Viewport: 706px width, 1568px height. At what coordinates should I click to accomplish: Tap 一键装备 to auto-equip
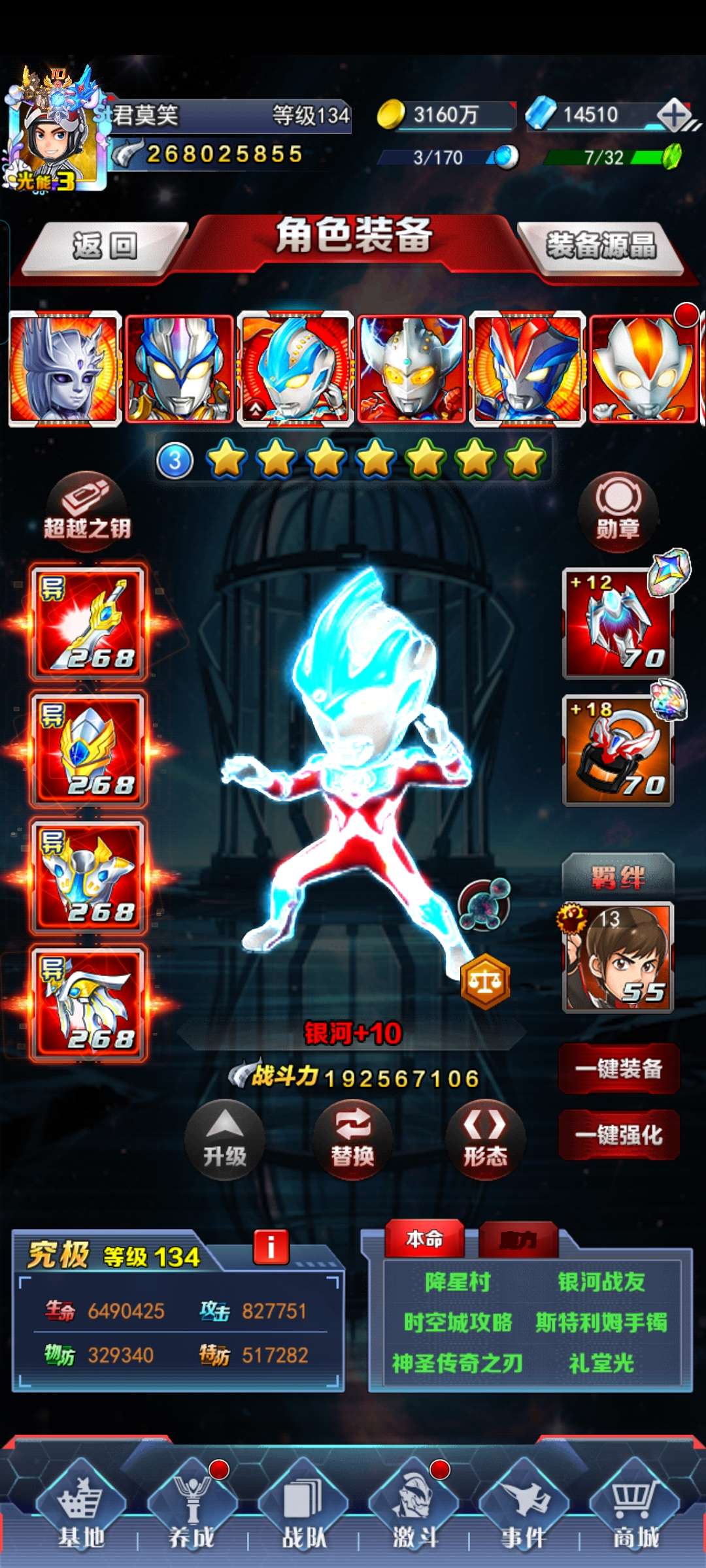point(618,1069)
